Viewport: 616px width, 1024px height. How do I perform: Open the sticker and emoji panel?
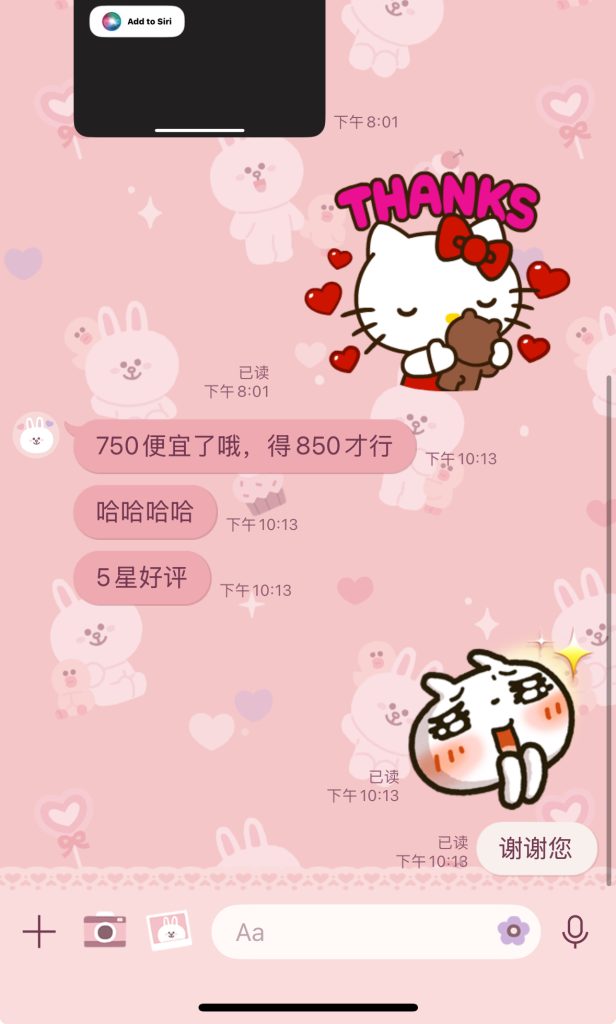[x=513, y=932]
